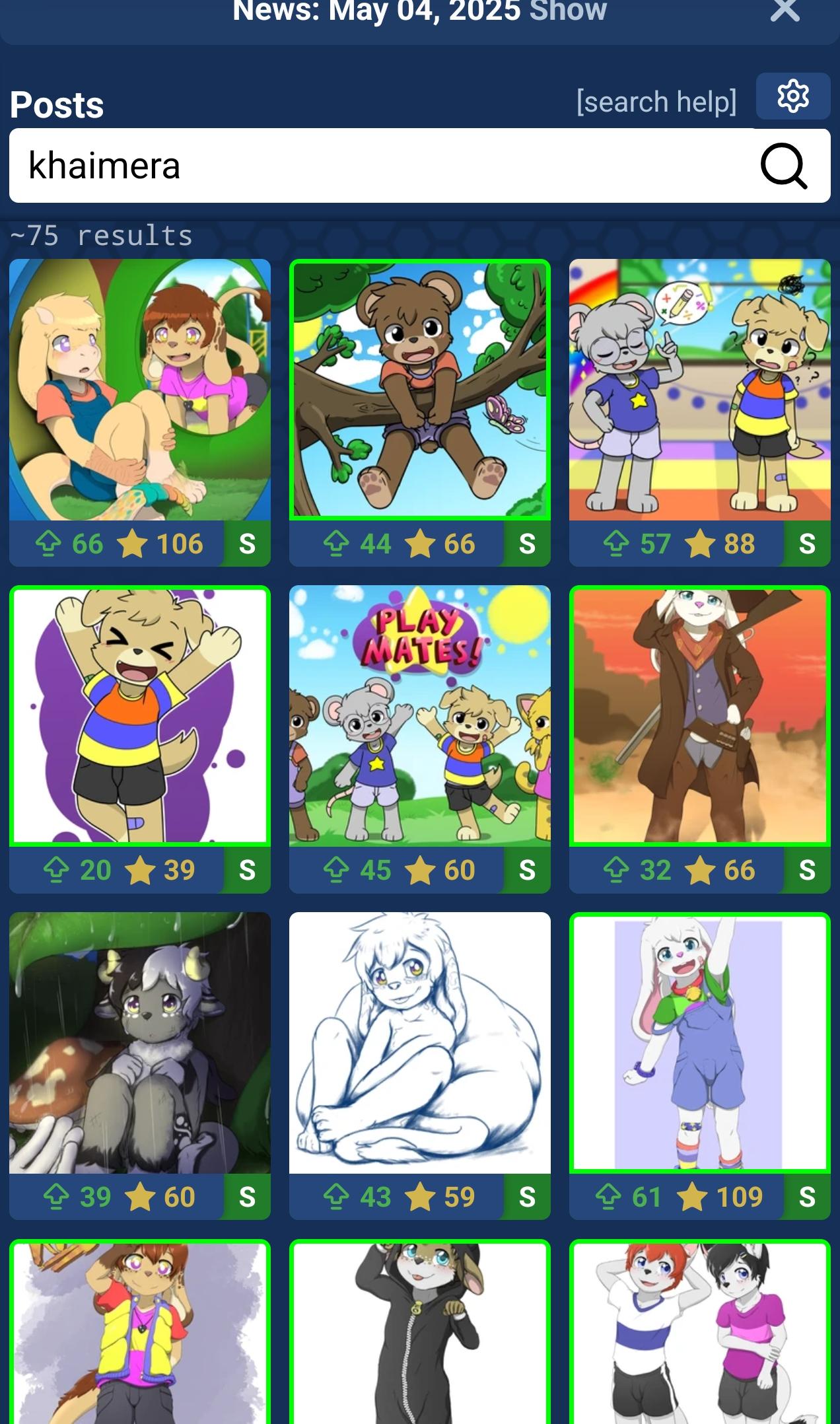Focus the search field containing khaimera
This screenshot has height=1424, width=840.
(383, 165)
